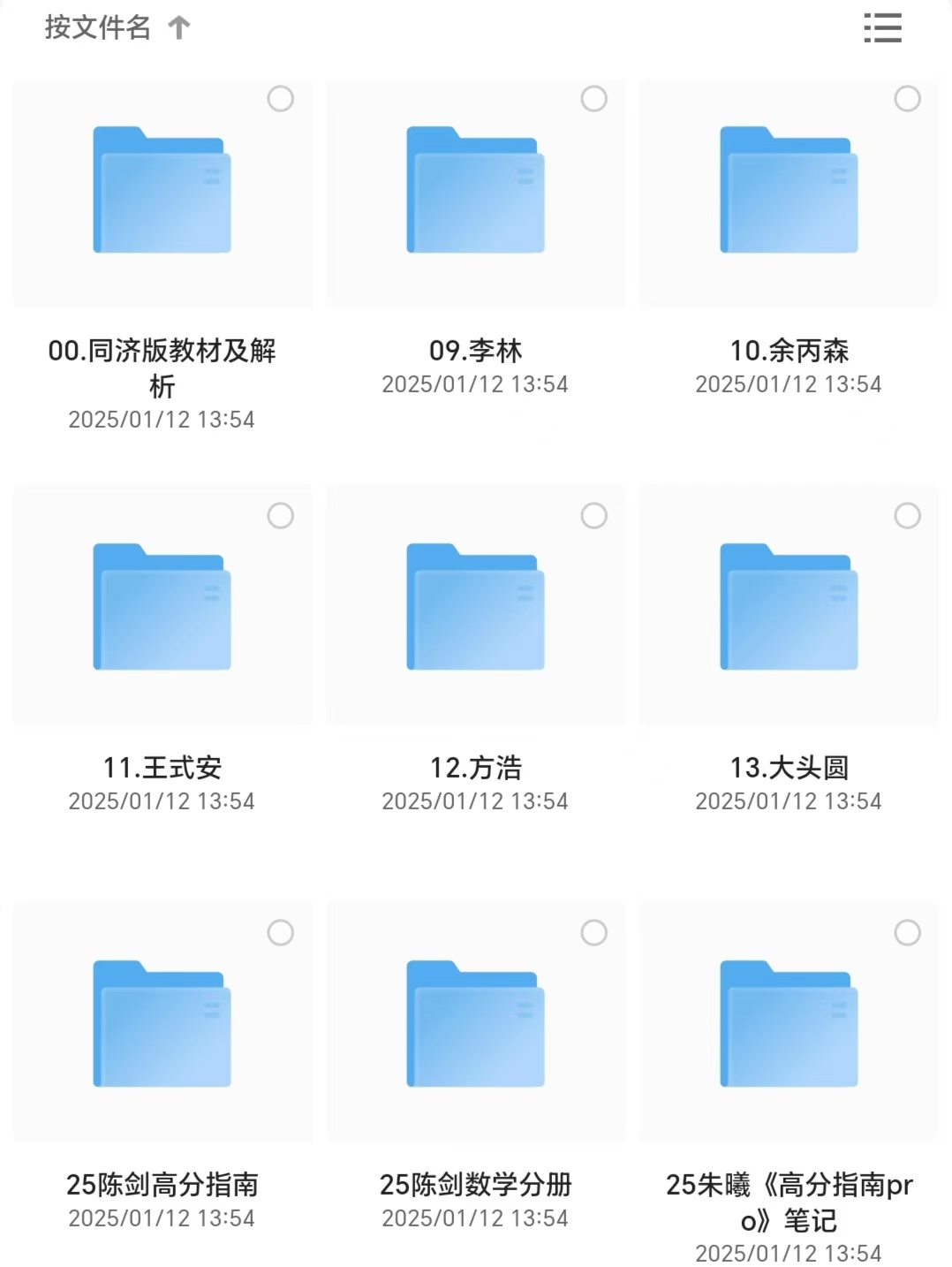Select the 13.大头圆 folder checkbox
Screen dimensions: 952x1267
click(x=908, y=516)
